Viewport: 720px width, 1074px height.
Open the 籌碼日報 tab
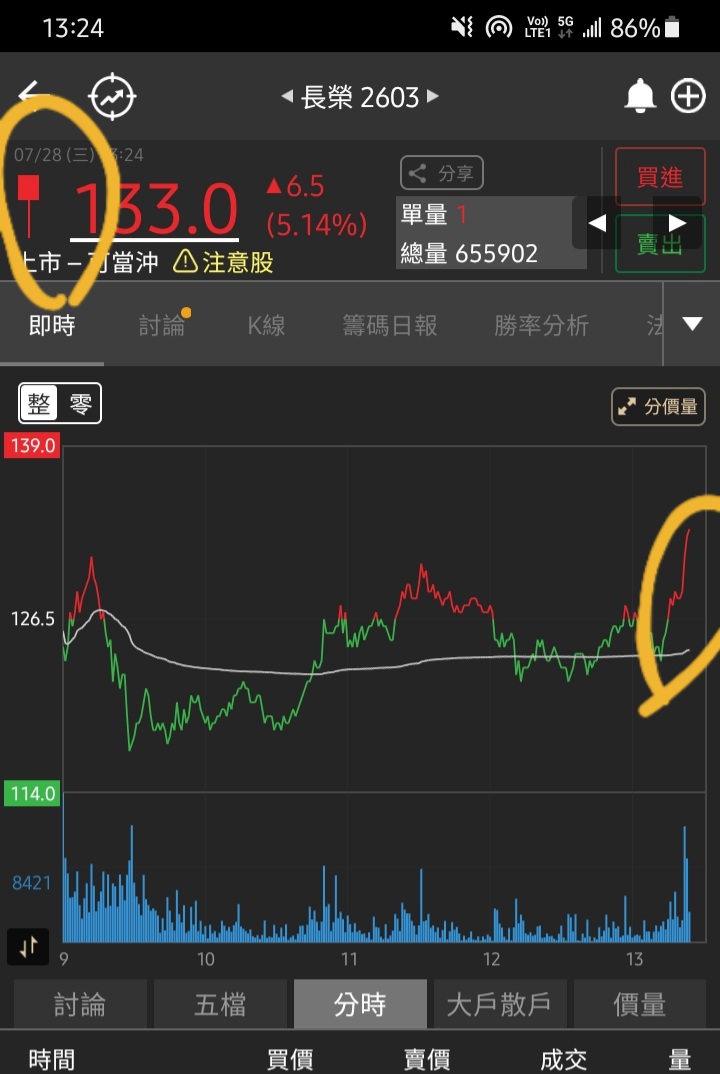pos(389,325)
